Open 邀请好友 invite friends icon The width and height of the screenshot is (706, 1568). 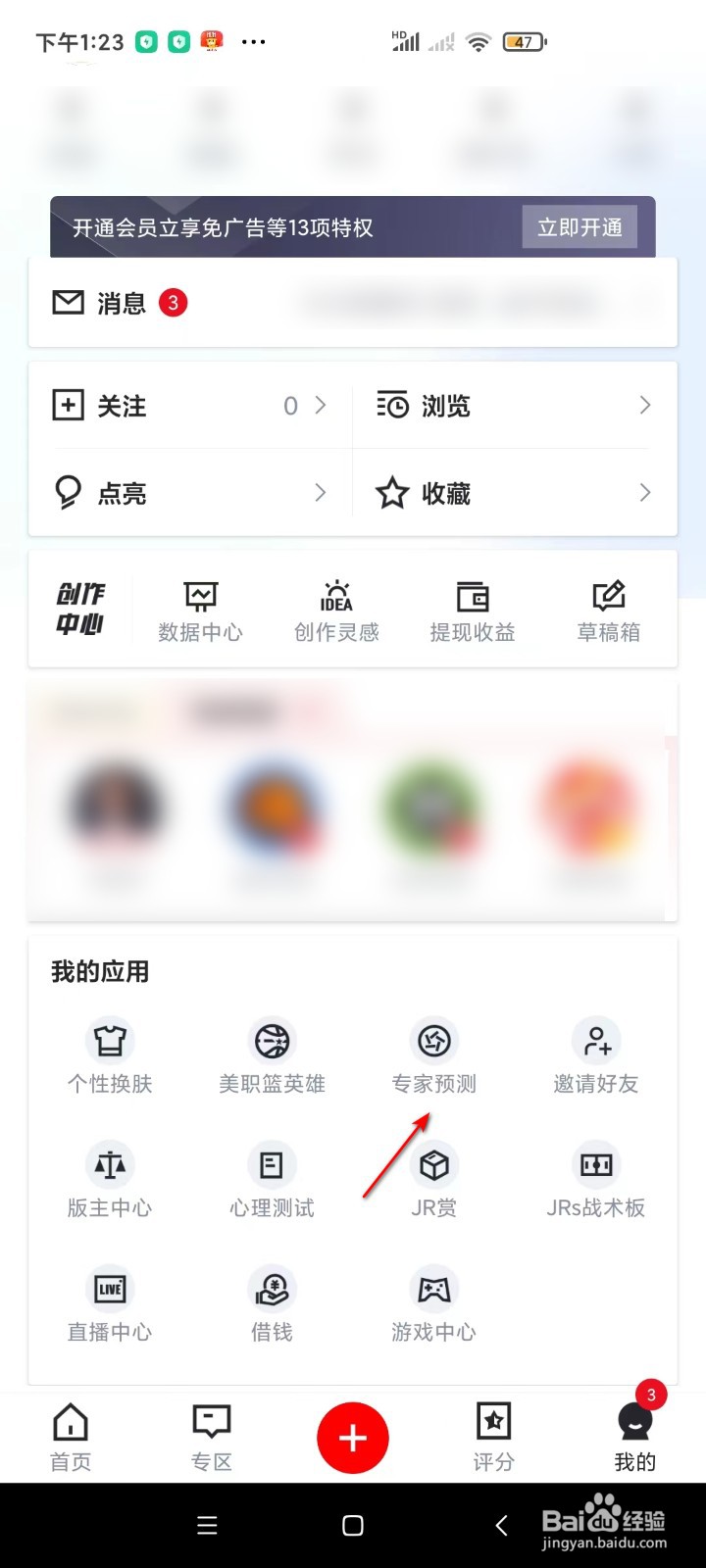pyautogui.click(x=596, y=1053)
